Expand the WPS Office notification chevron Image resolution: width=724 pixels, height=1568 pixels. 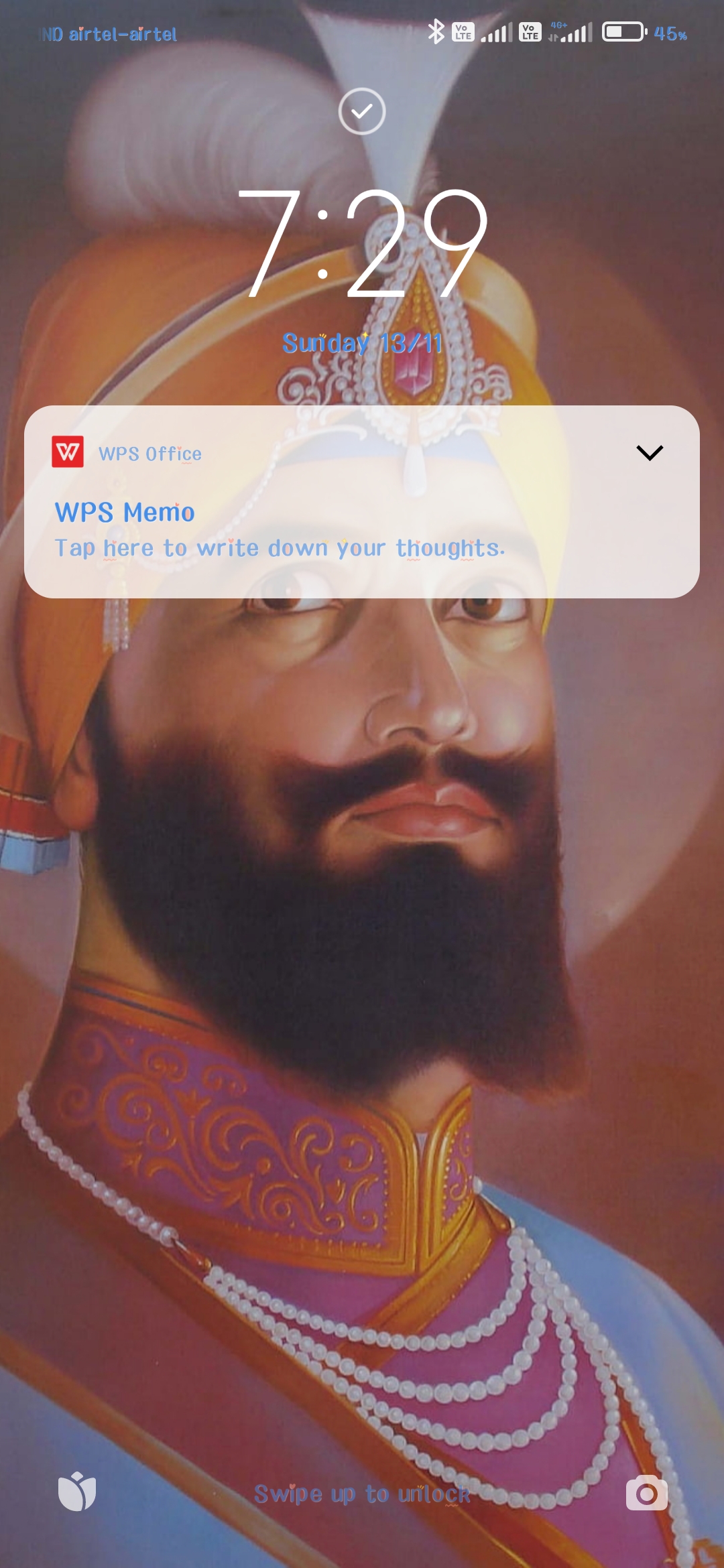649,453
